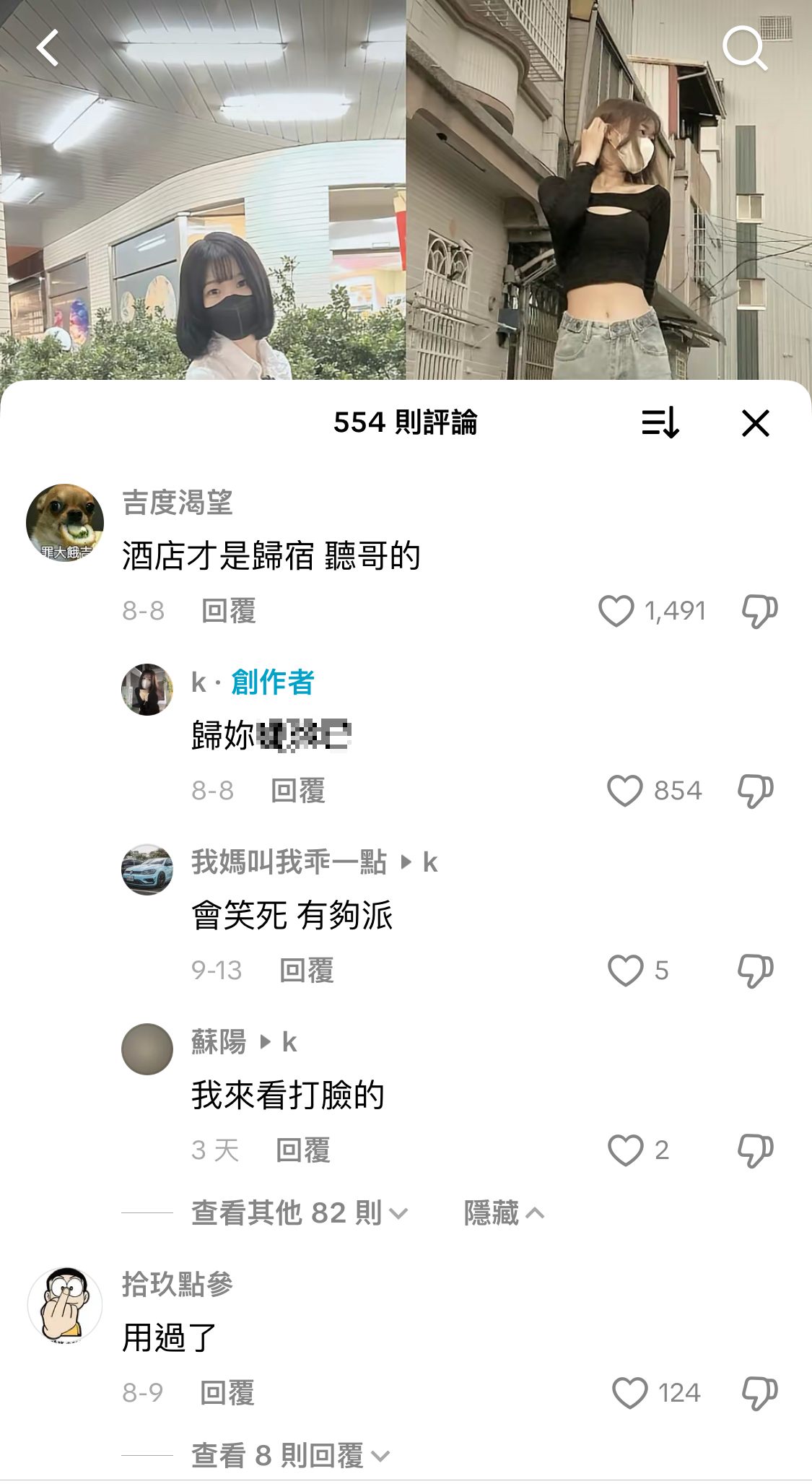Dislike 蘇陽's reply
Viewport: 812px width, 1484px height.
tap(755, 1150)
